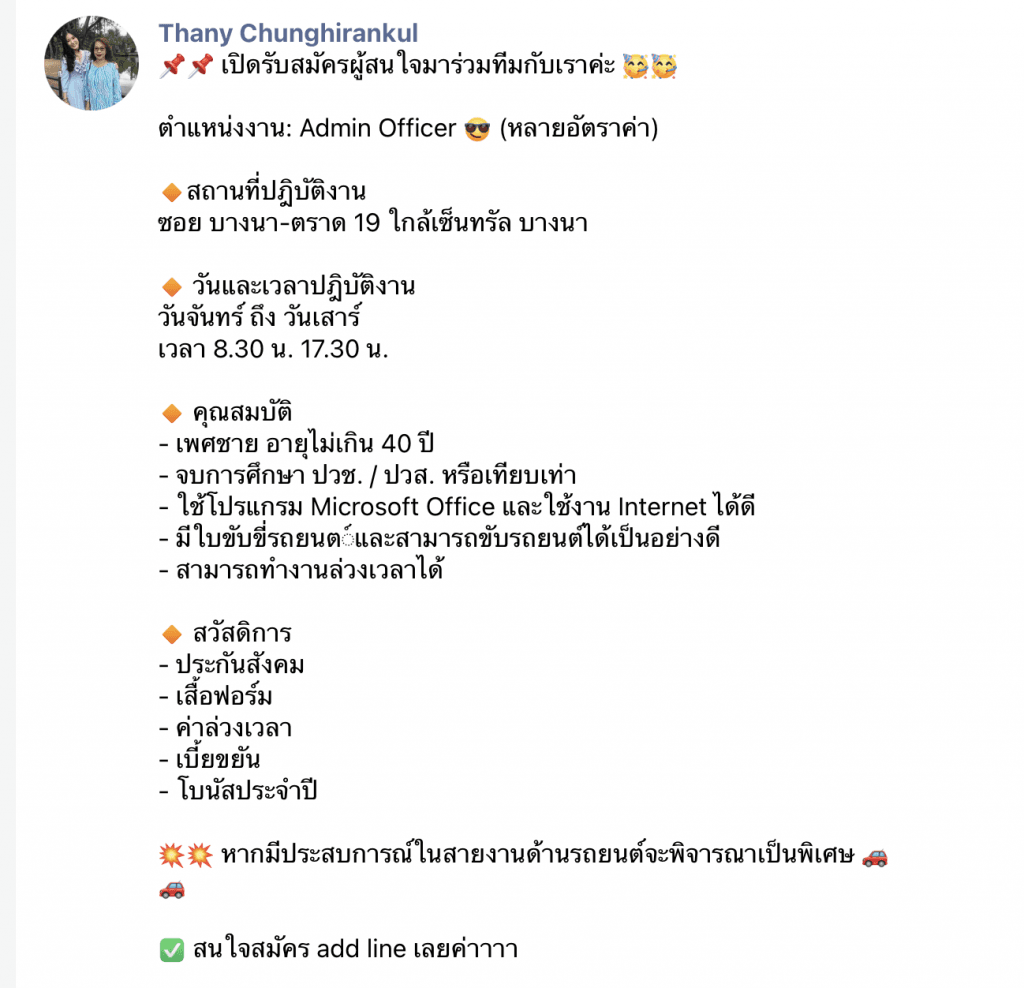Tap Thany Chunghirankul's profile picture
The height and width of the screenshot is (988, 1024).
[x=91, y=63]
